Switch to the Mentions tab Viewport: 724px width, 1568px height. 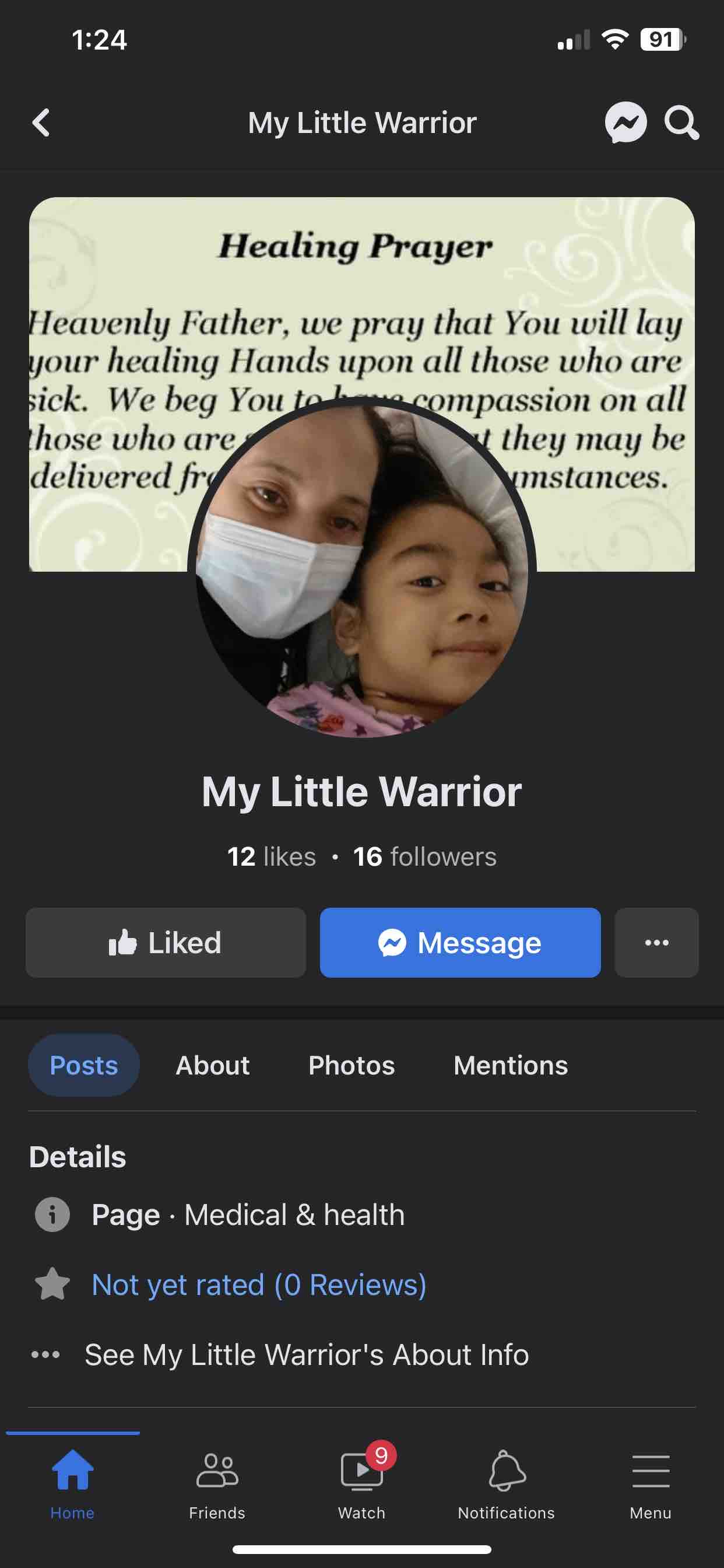(511, 1065)
